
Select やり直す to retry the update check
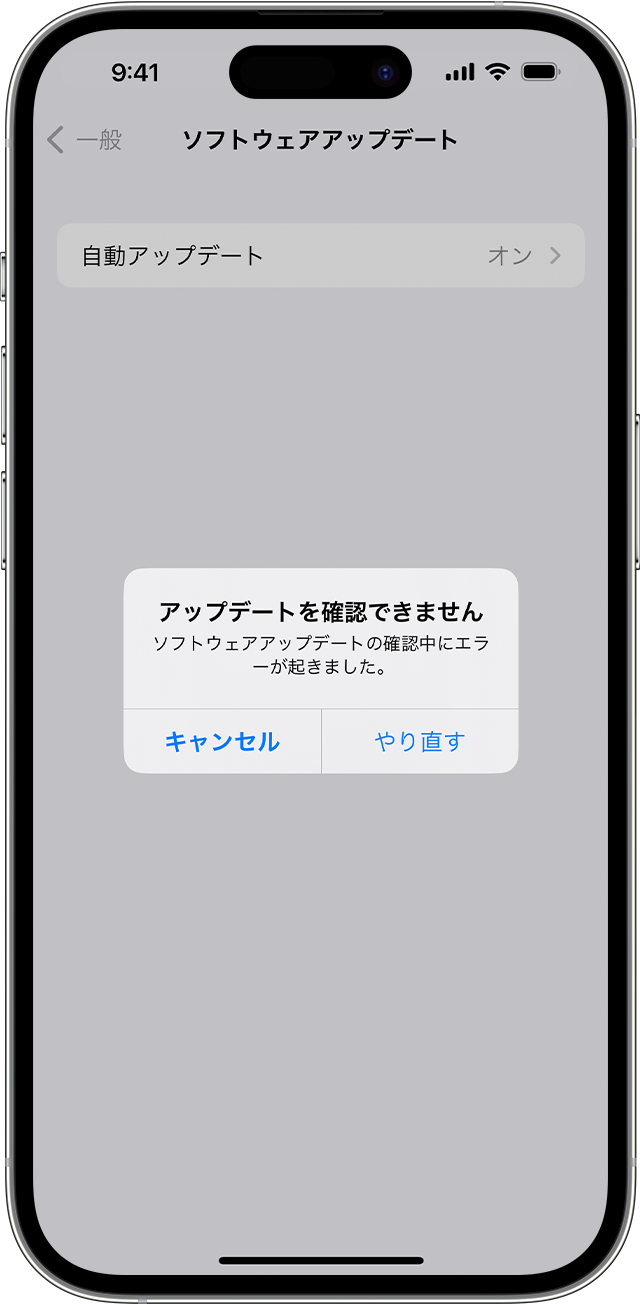[x=420, y=742]
